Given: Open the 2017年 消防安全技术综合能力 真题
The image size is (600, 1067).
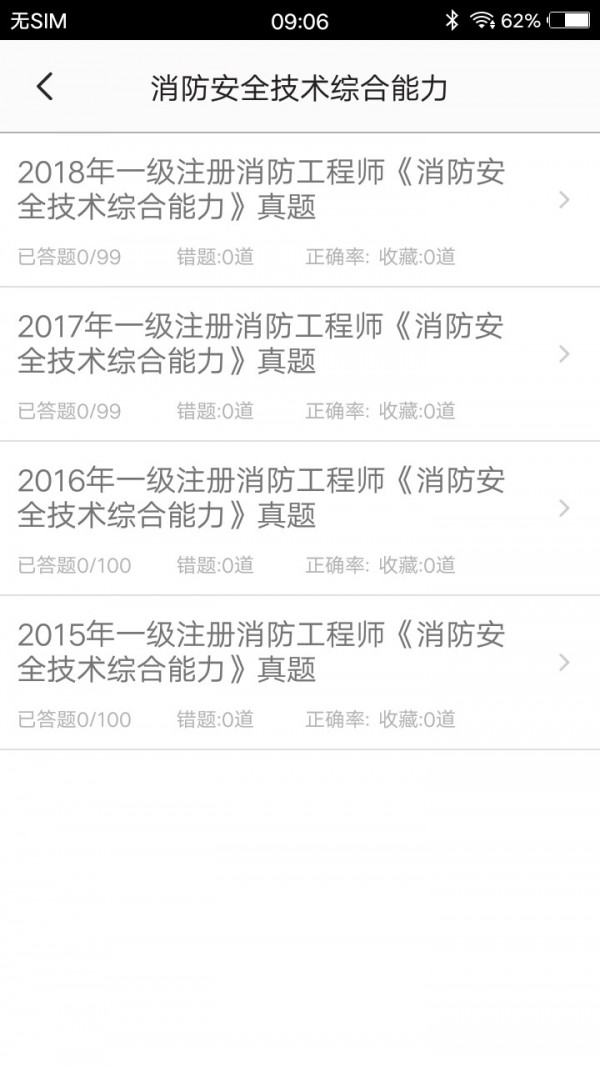Looking at the screenshot, I should pyautogui.click(x=300, y=364).
